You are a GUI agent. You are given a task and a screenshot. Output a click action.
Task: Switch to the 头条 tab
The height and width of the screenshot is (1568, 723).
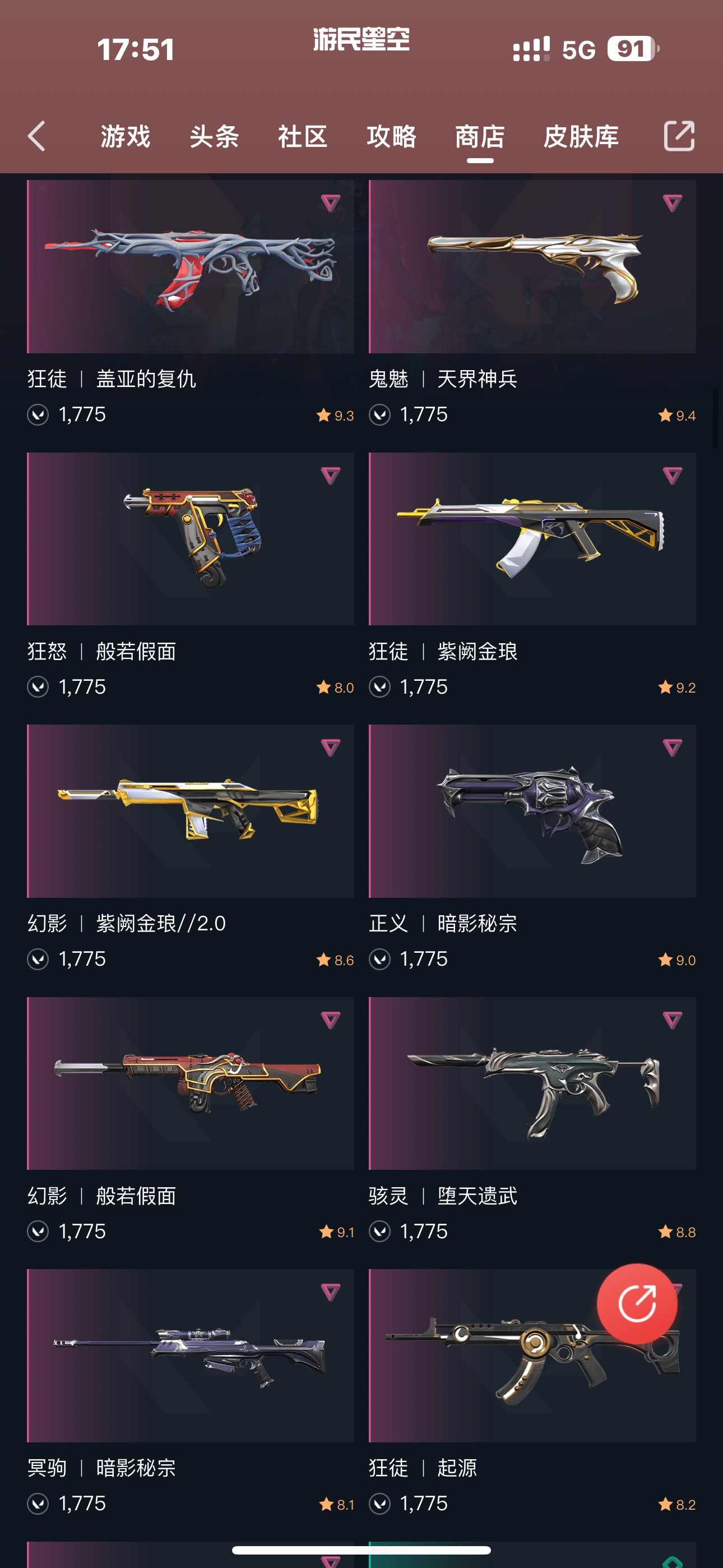coord(214,136)
